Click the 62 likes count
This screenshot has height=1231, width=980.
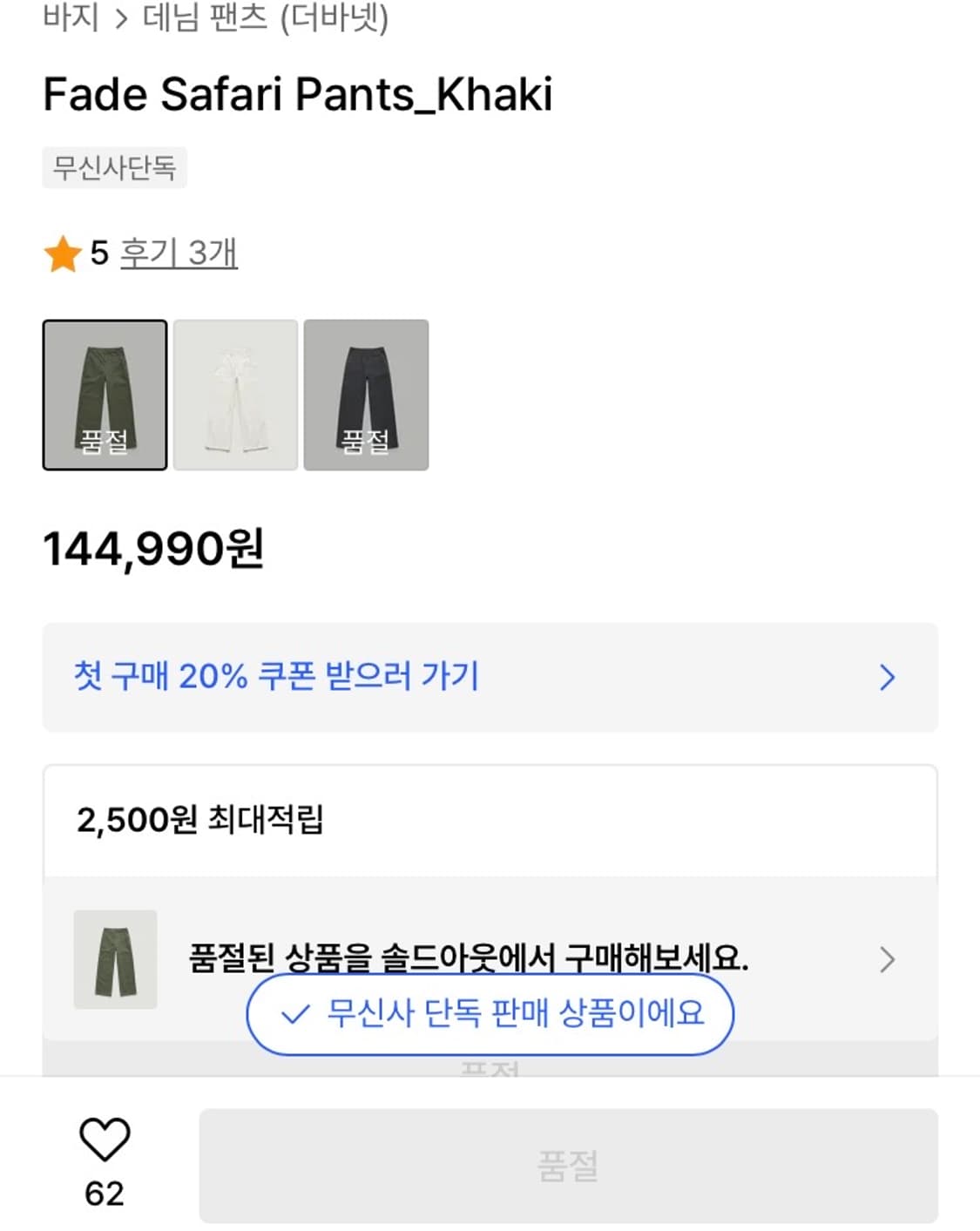coord(105,1195)
